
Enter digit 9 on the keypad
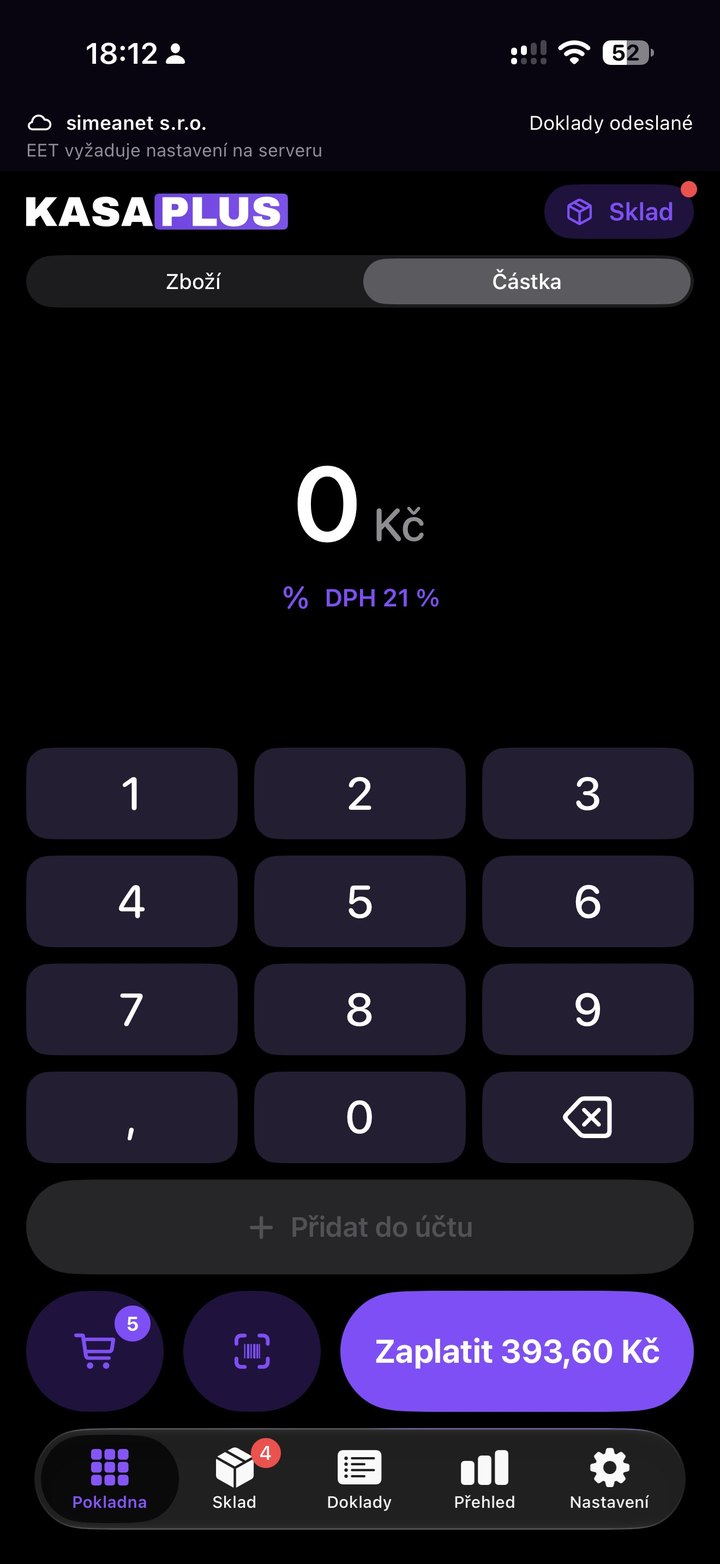(588, 1010)
